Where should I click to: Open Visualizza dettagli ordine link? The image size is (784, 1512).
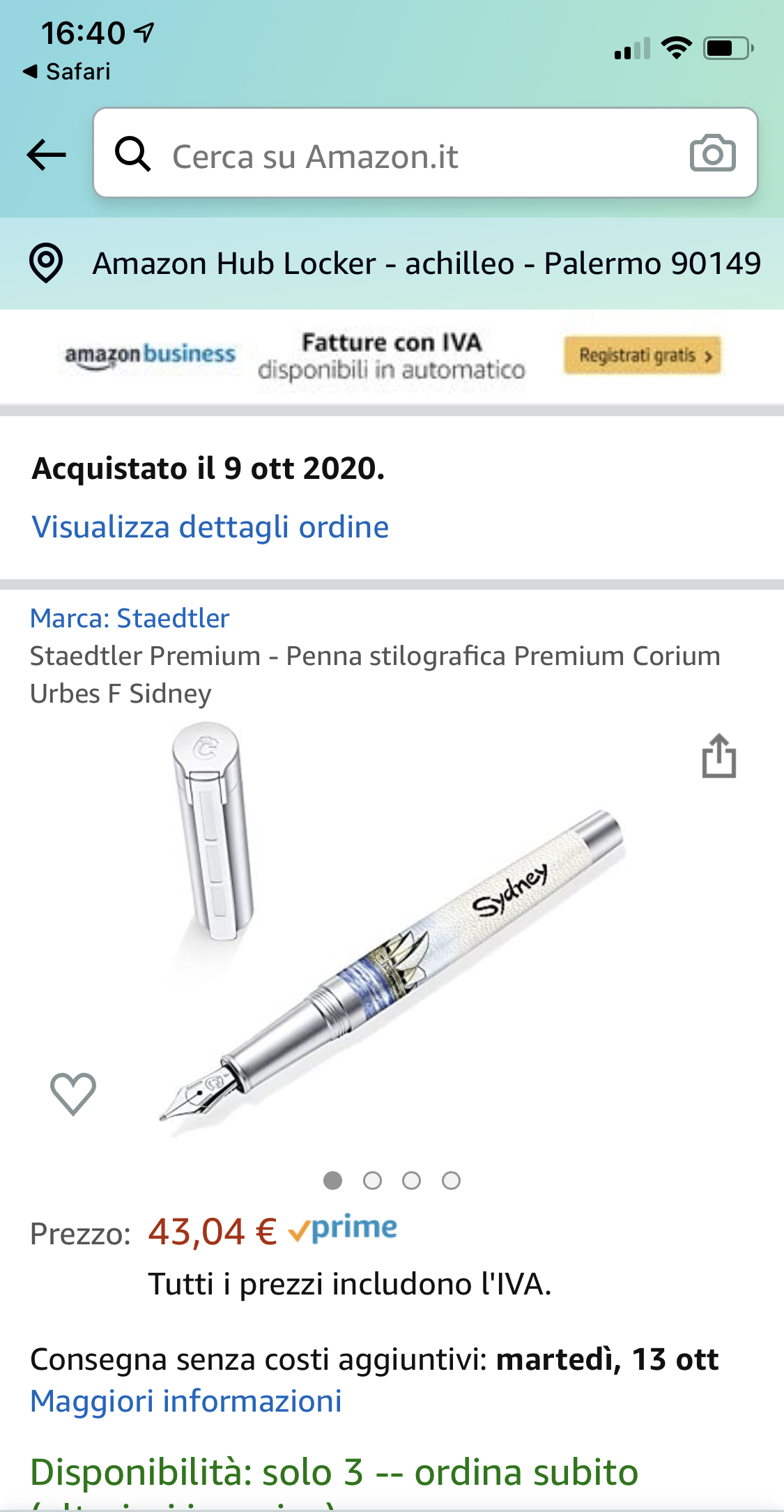[x=210, y=527]
